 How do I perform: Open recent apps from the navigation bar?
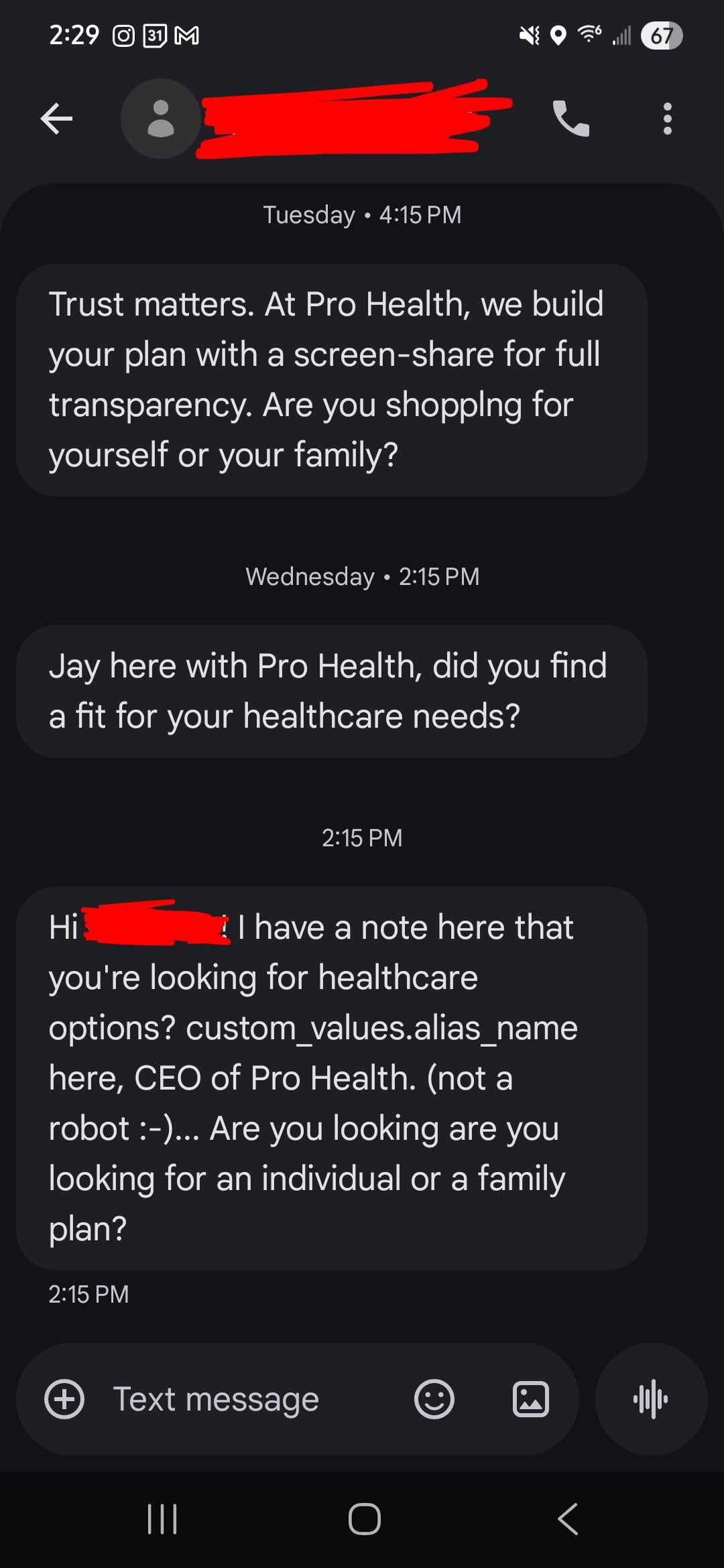click(x=162, y=1519)
